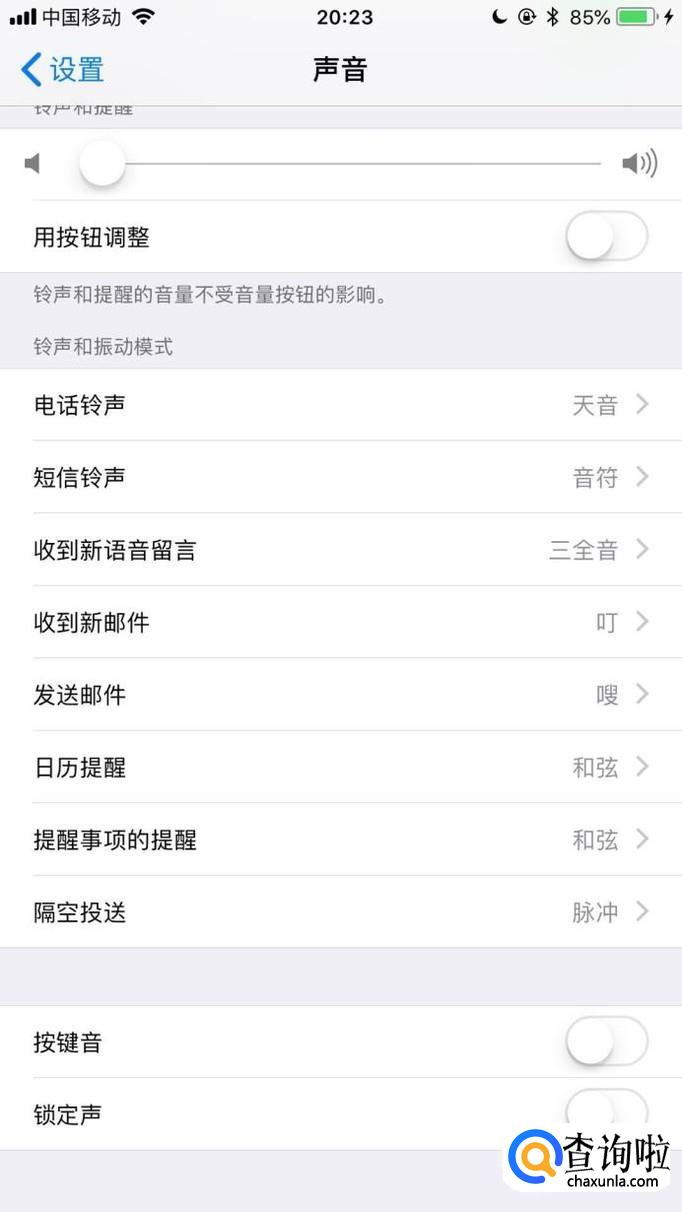This screenshot has width=682, height=1212.
Task: Open 电话铃声 ringtone settings
Action: pos(340,405)
